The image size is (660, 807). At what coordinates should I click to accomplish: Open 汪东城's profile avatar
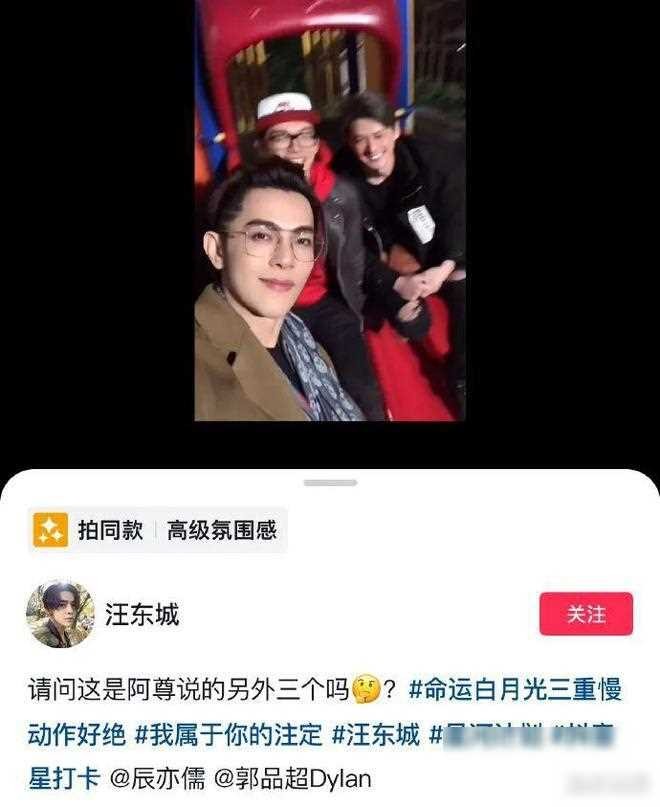pyautogui.click(x=60, y=614)
